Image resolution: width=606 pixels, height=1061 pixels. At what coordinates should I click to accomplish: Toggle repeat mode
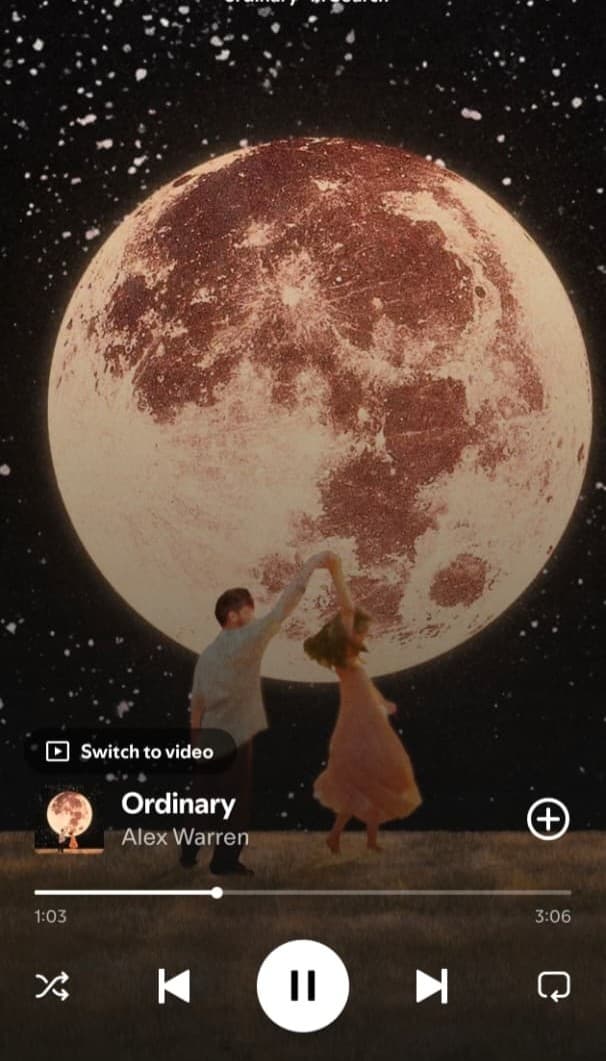click(553, 987)
